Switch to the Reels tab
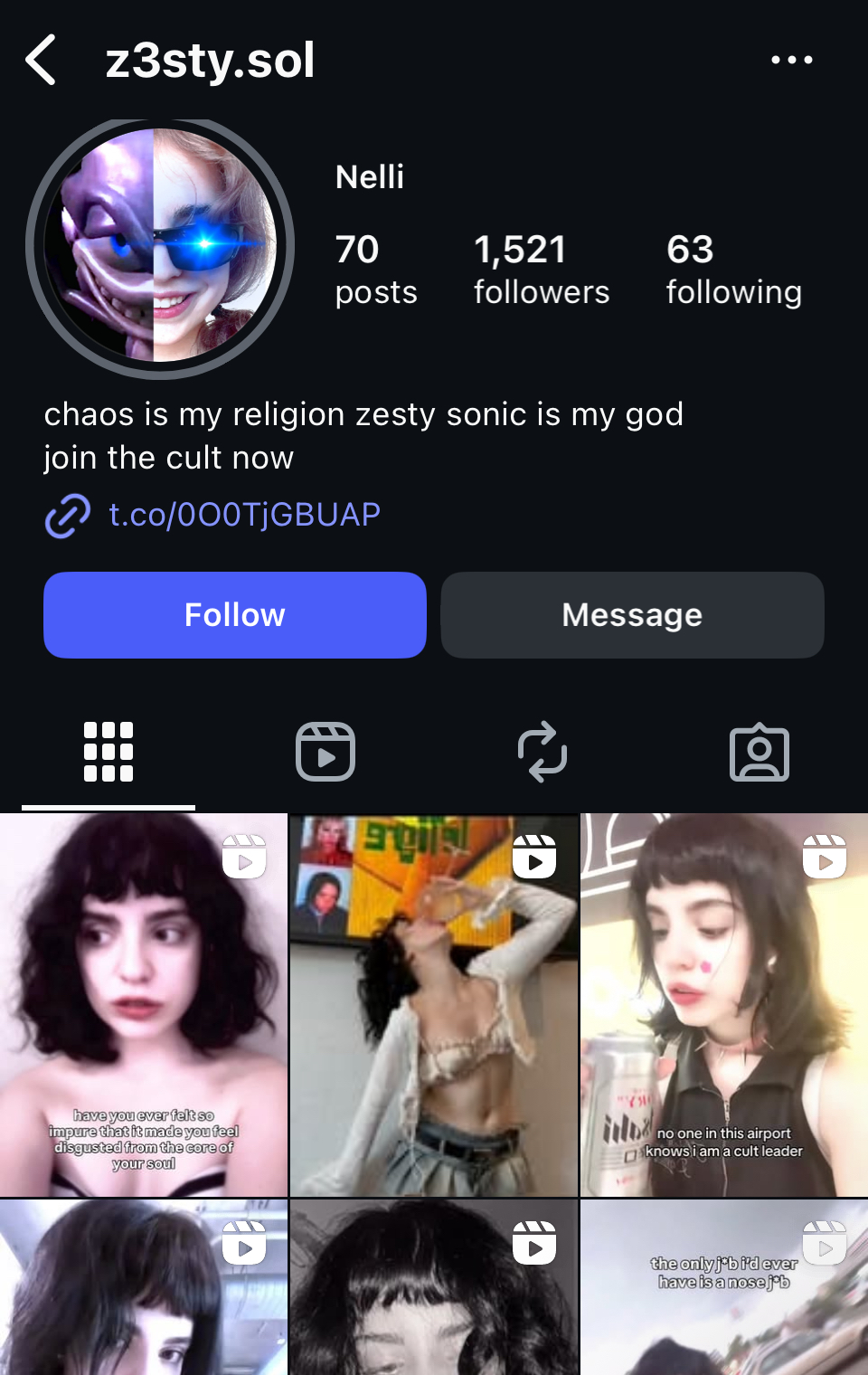The width and height of the screenshot is (868, 1375). (325, 752)
